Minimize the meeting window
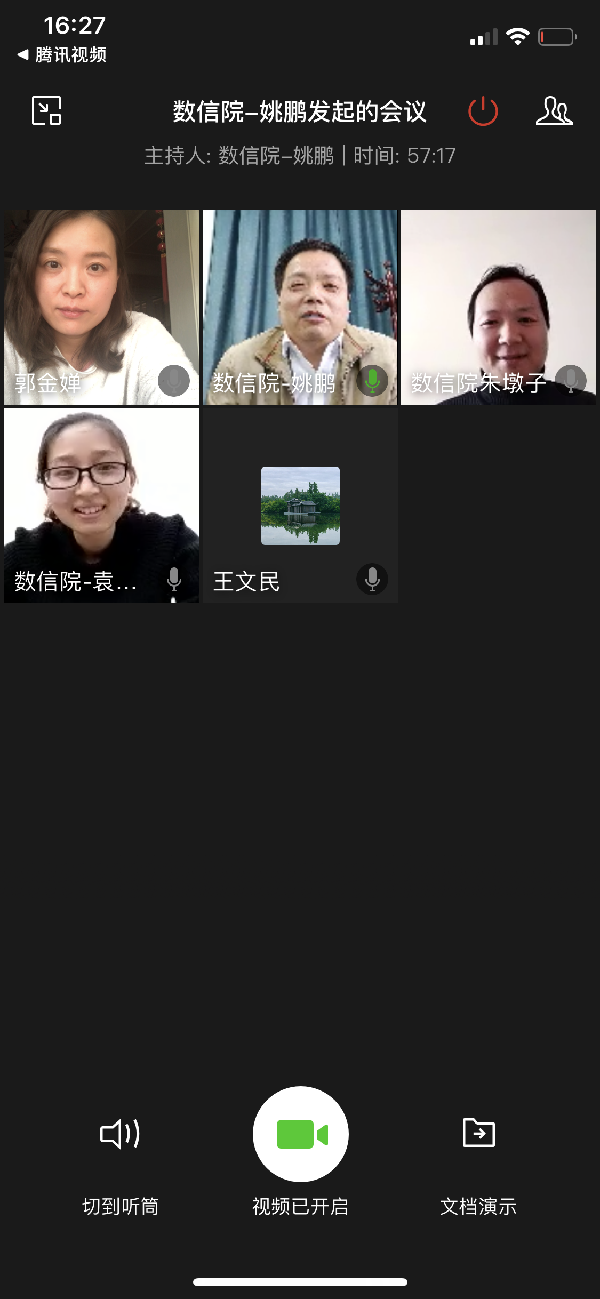This screenshot has height=1299, width=600. click(x=47, y=110)
